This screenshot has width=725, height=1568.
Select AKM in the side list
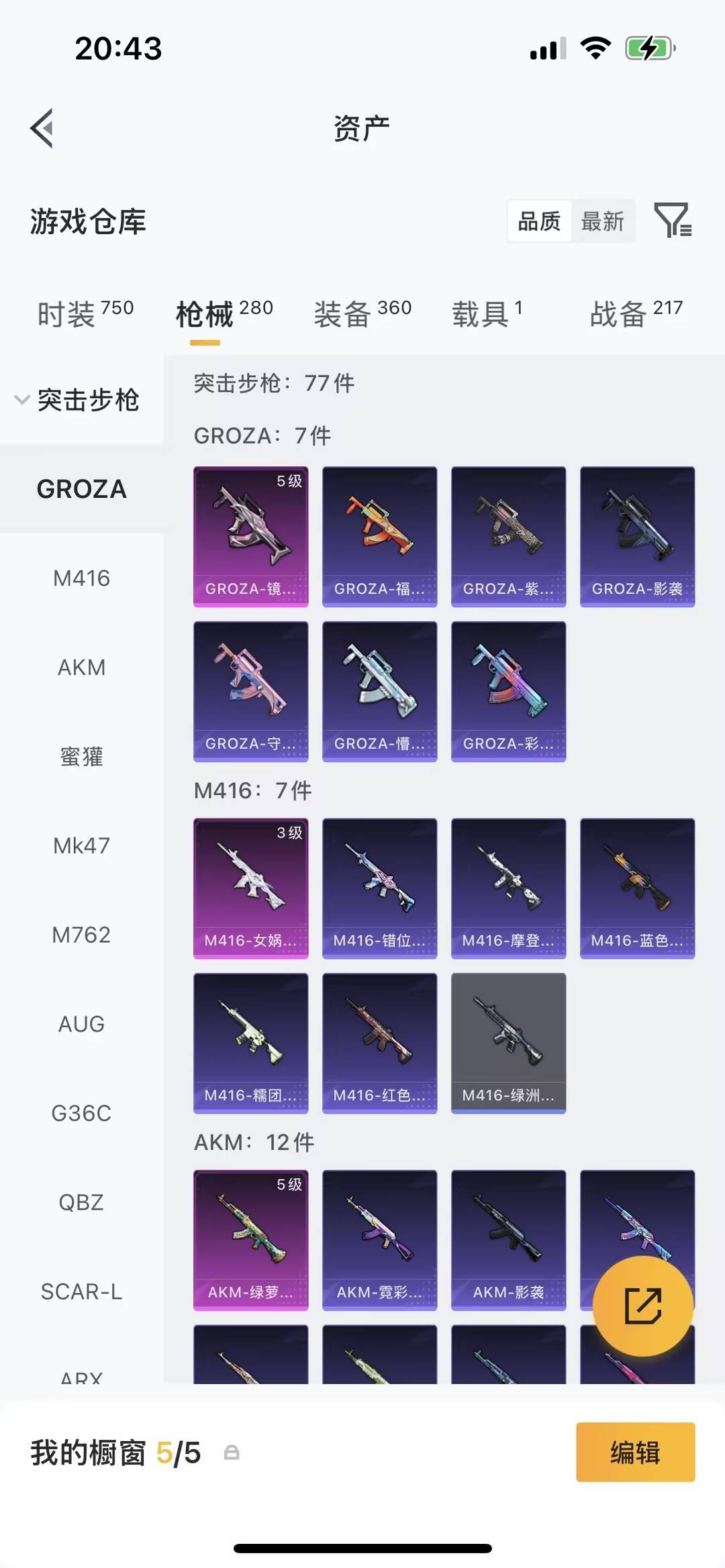point(81,667)
